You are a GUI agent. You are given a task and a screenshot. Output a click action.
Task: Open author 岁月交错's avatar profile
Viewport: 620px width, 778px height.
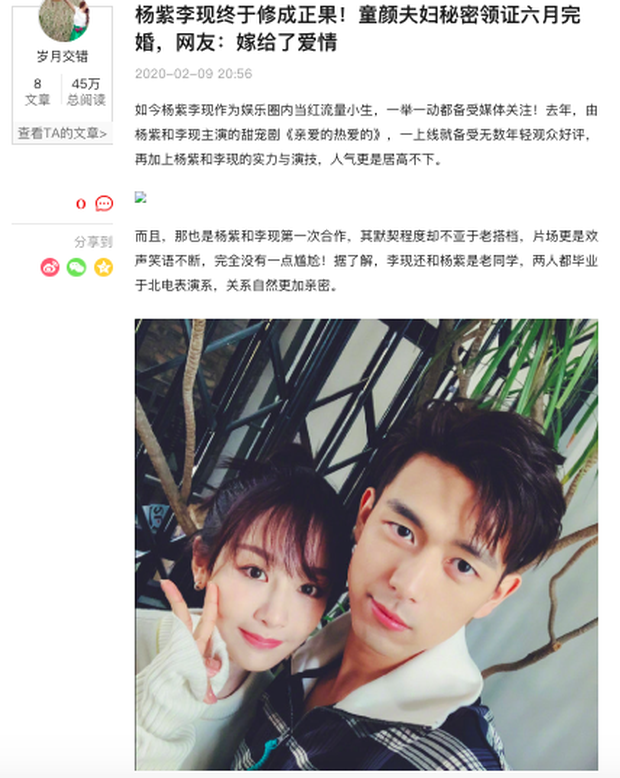[x=65, y=18]
